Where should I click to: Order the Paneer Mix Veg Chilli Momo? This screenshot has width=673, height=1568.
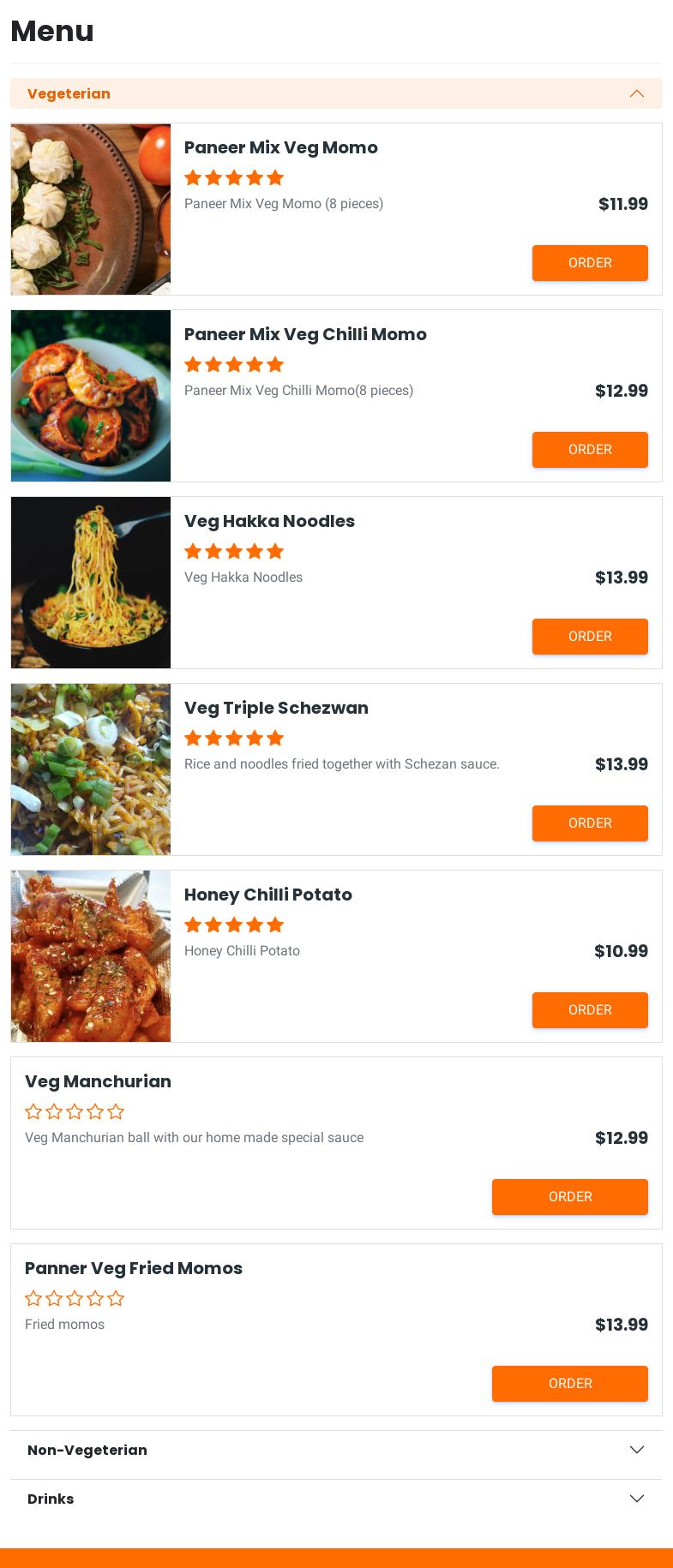click(590, 450)
